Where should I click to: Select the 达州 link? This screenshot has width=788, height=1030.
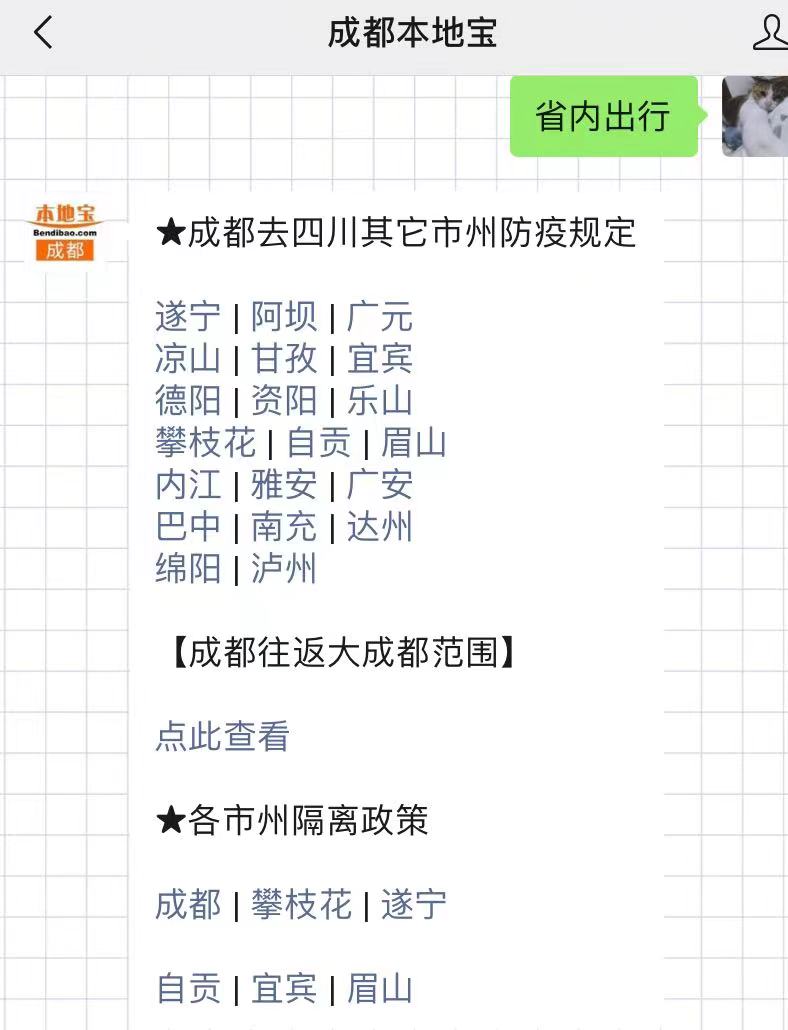coord(379,527)
